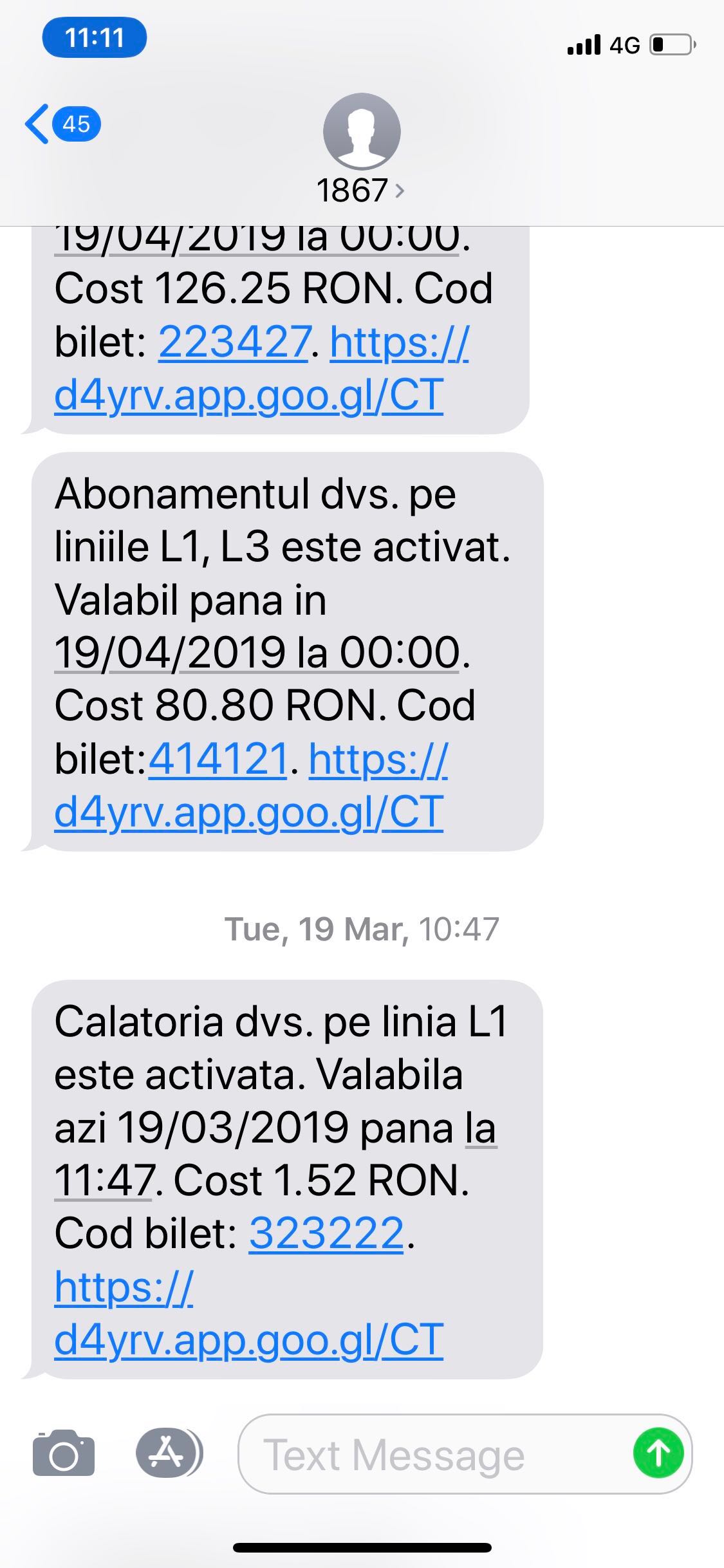This screenshot has height=1568, width=724.
Task: Open the camera to attach a photo
Action: (64, 1453)
